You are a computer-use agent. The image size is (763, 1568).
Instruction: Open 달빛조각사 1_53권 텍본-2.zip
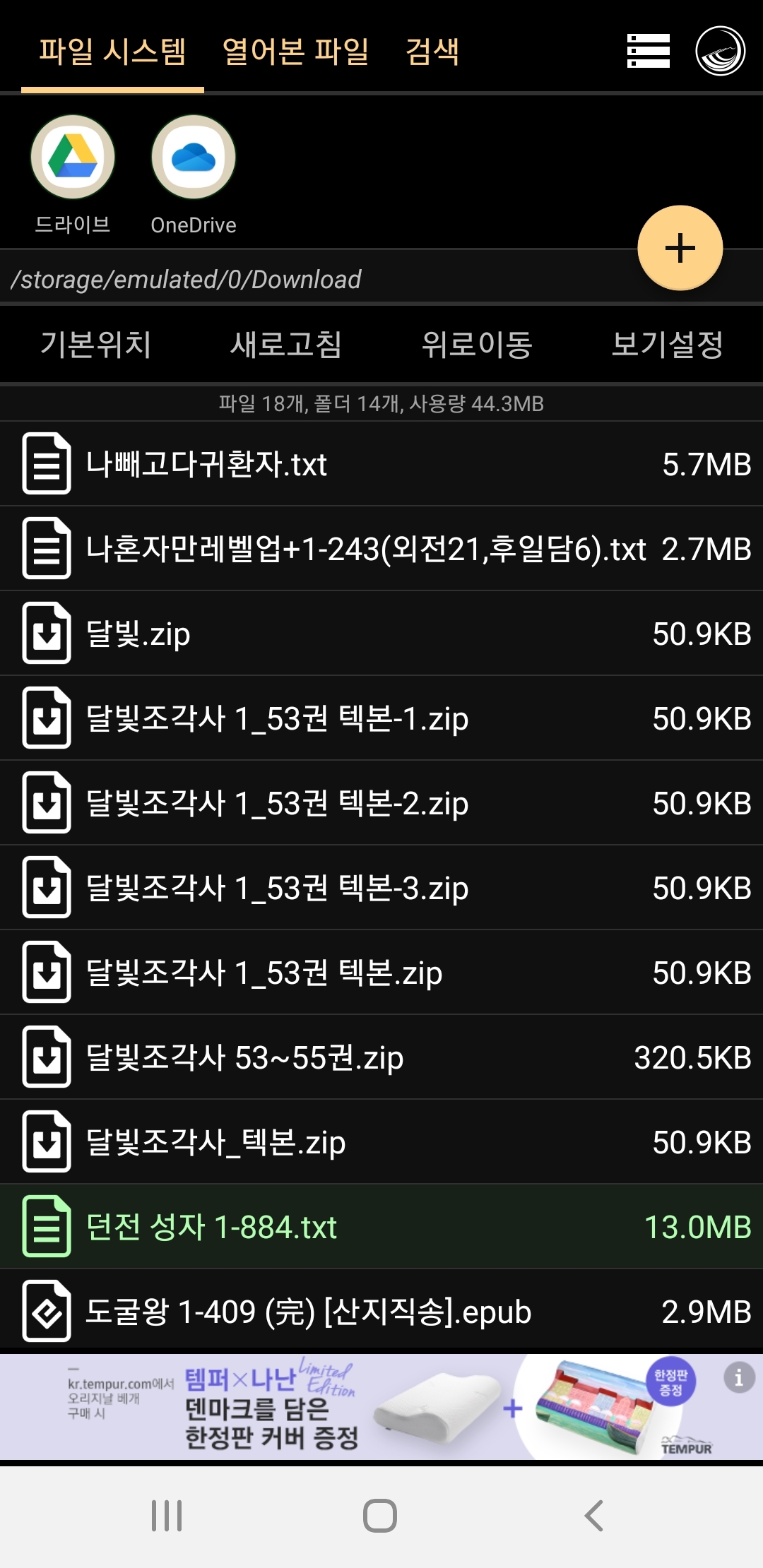tap(381, 803)
